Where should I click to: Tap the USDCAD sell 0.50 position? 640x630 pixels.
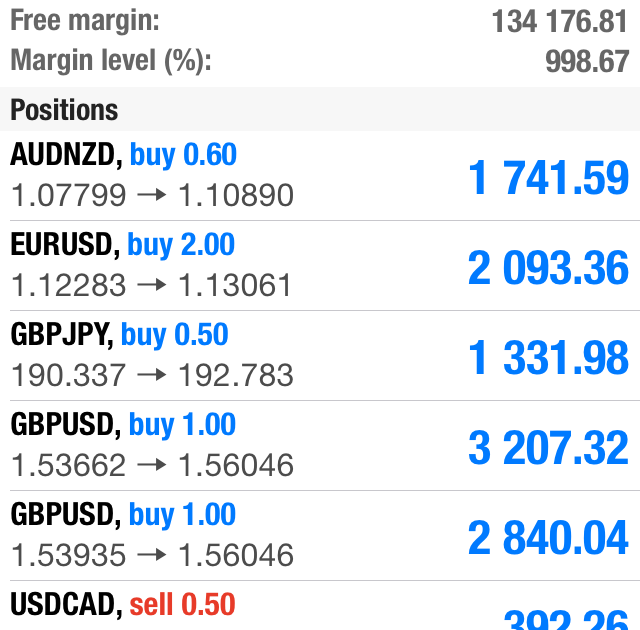(320, 607)
